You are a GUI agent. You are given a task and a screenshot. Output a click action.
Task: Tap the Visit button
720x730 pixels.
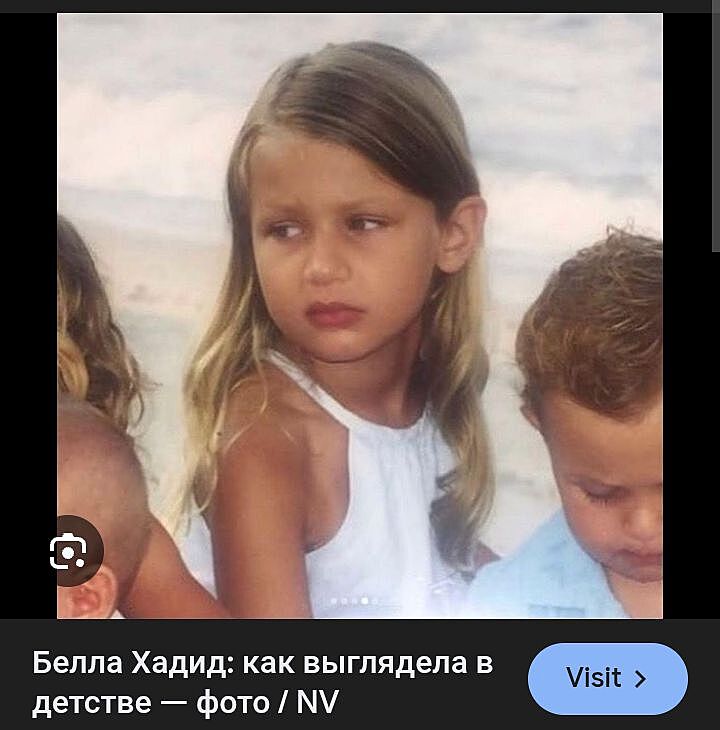(x=607, y=678)
